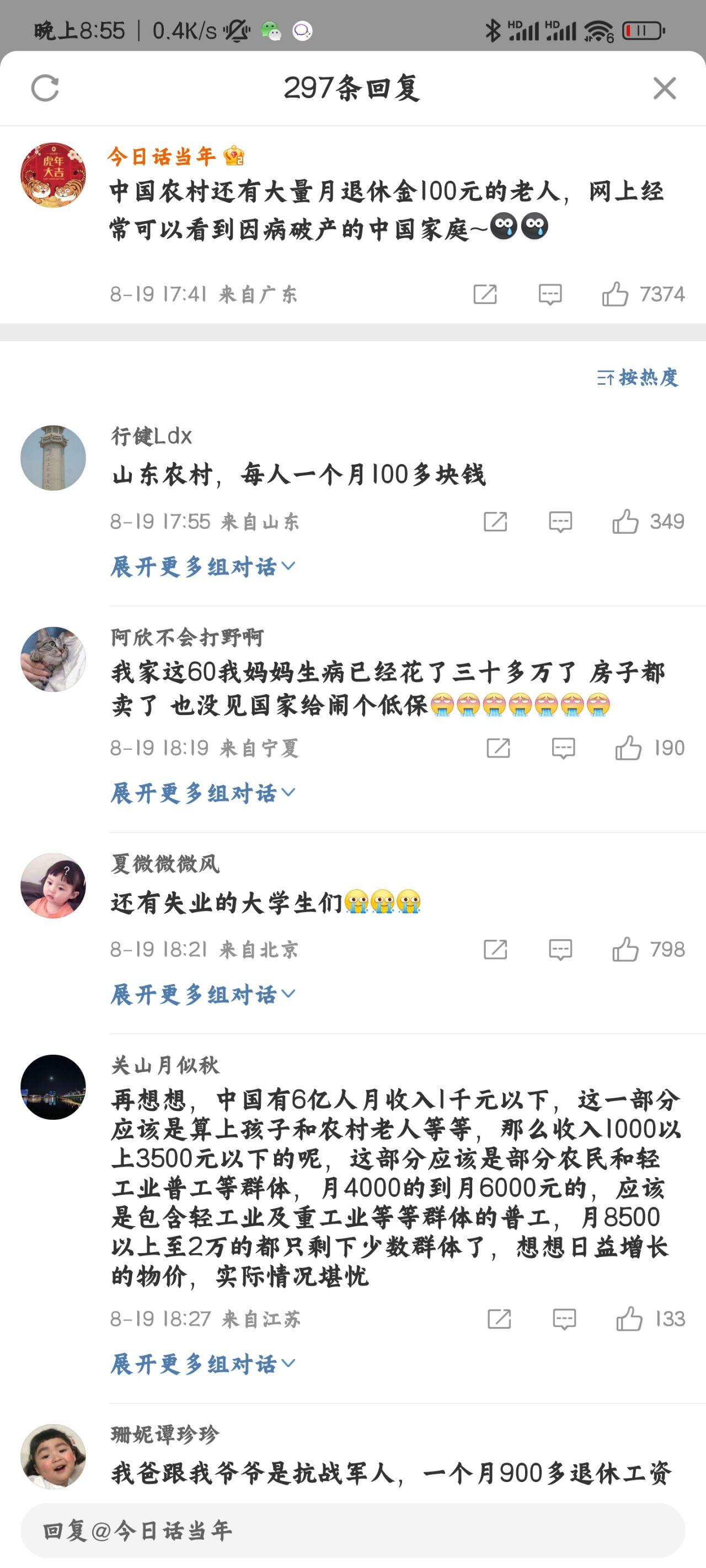Close the replies panel
Screen dimensions: 706x1568
coord(664,88)
